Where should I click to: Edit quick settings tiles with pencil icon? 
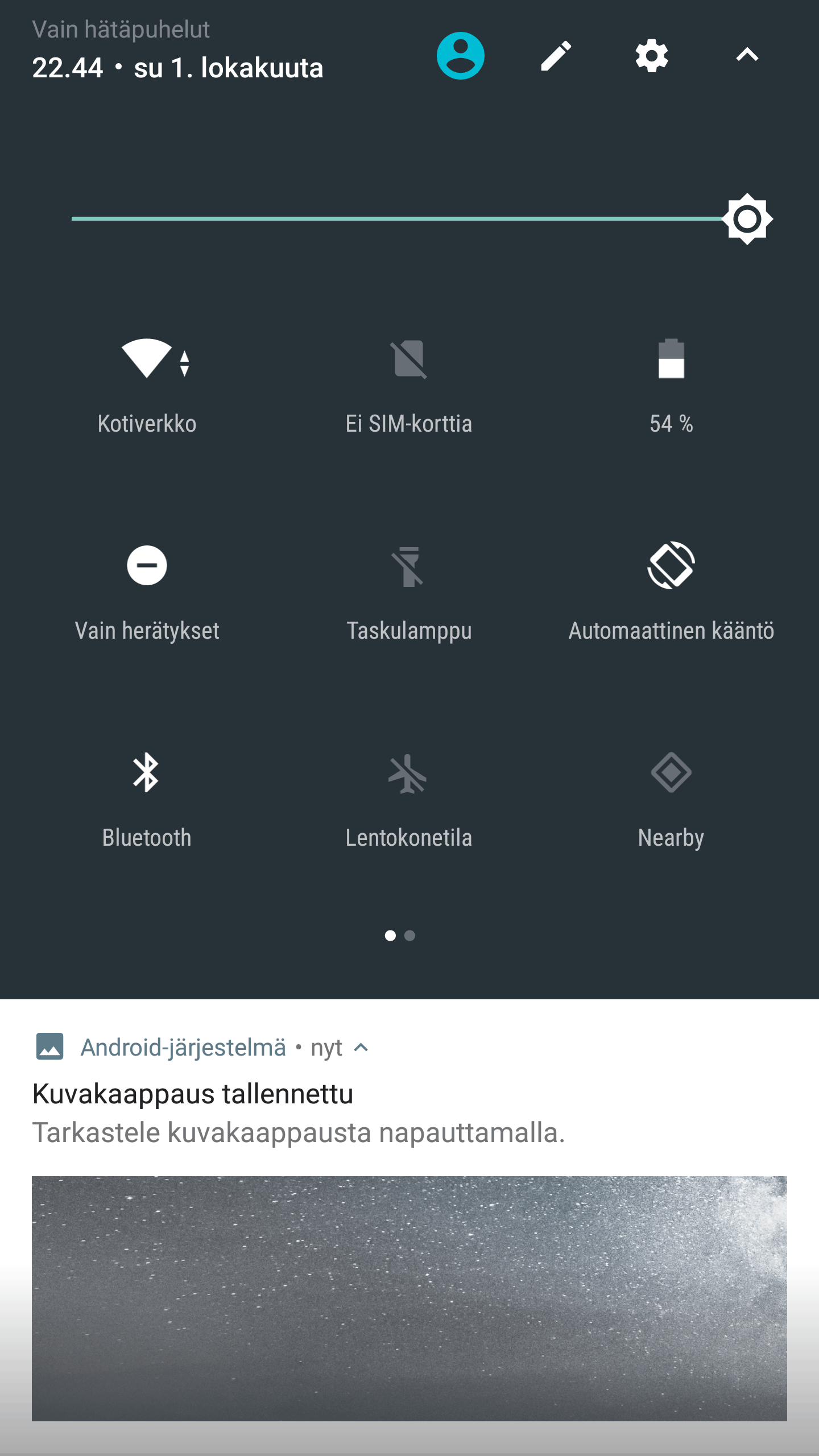[x=556, y=56]
